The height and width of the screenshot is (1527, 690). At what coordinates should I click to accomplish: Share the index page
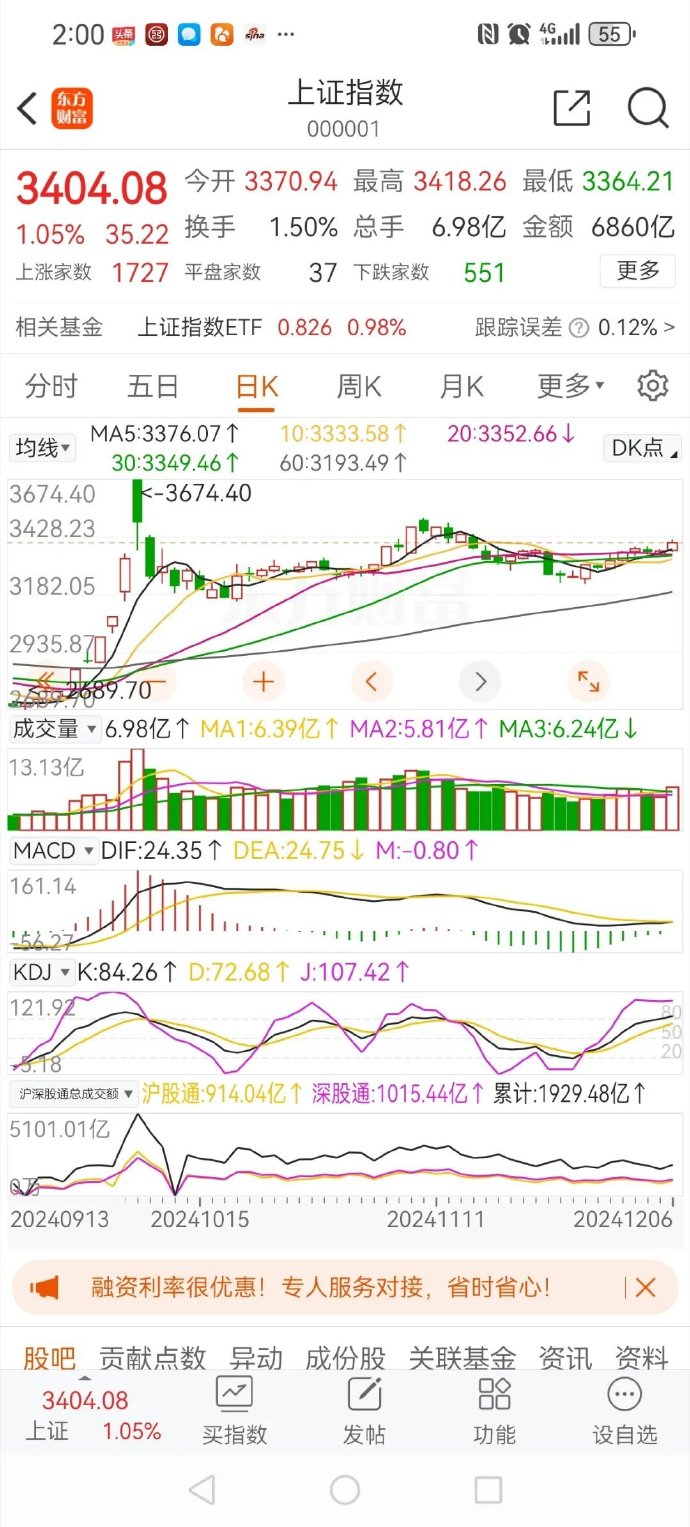pos(571,108)
